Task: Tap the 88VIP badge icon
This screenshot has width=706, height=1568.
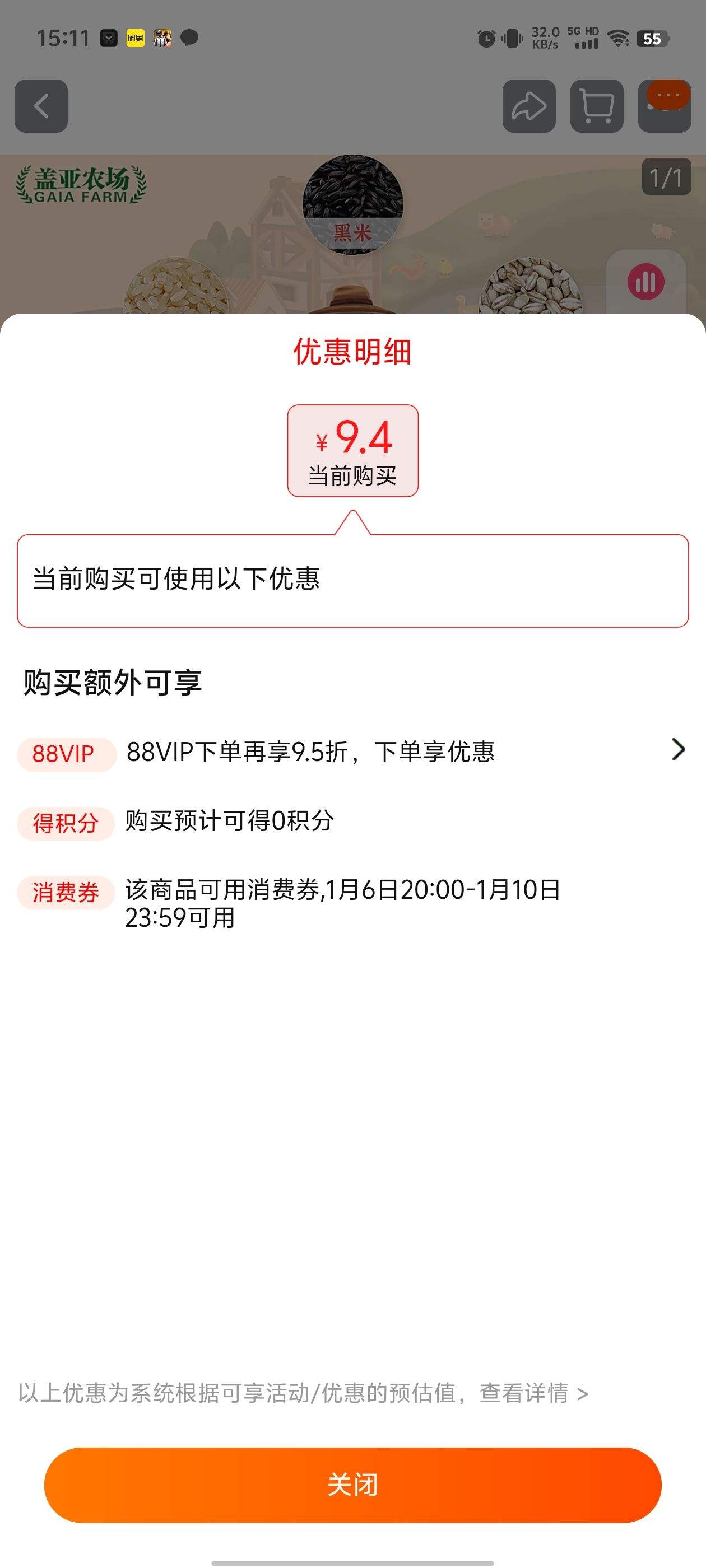Action: pyautogui.click(x=64, y=752)
